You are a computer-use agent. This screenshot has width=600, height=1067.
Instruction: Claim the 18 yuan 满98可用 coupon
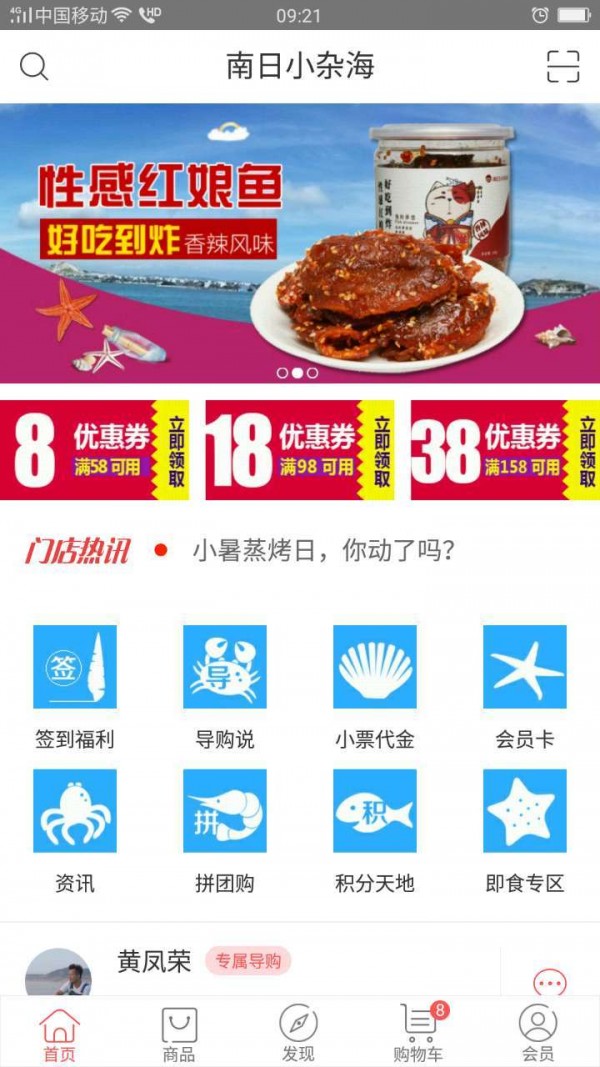(300, 450)
